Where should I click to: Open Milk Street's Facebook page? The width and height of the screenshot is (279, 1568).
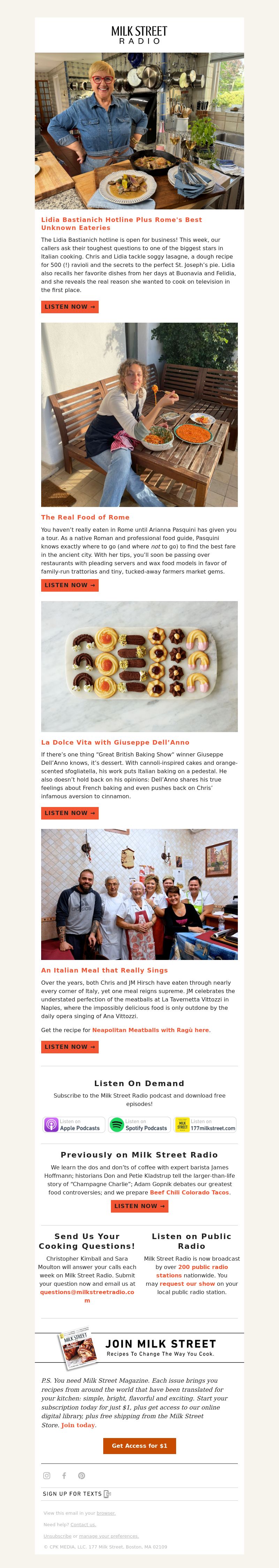click(x=64, y=1475)
